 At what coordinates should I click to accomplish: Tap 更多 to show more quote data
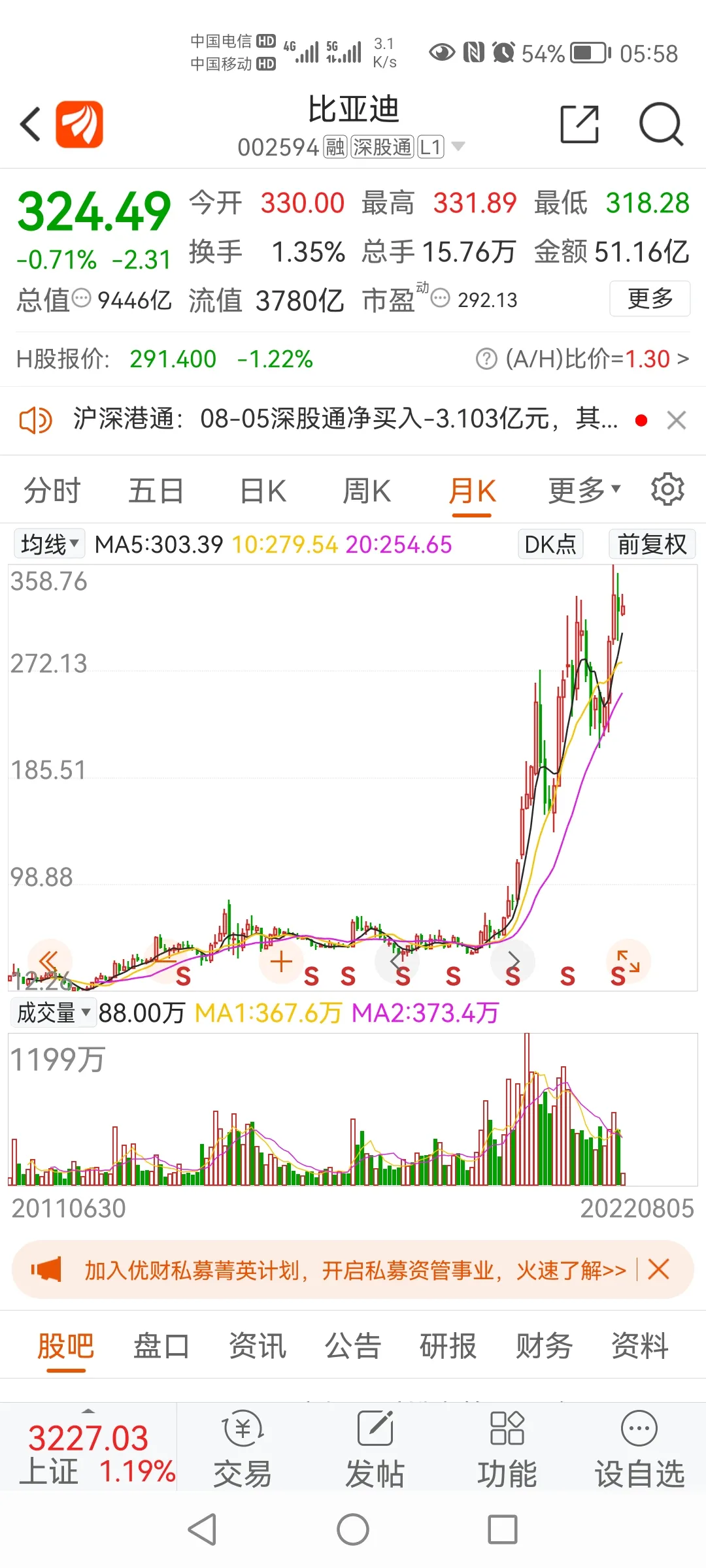650,299
